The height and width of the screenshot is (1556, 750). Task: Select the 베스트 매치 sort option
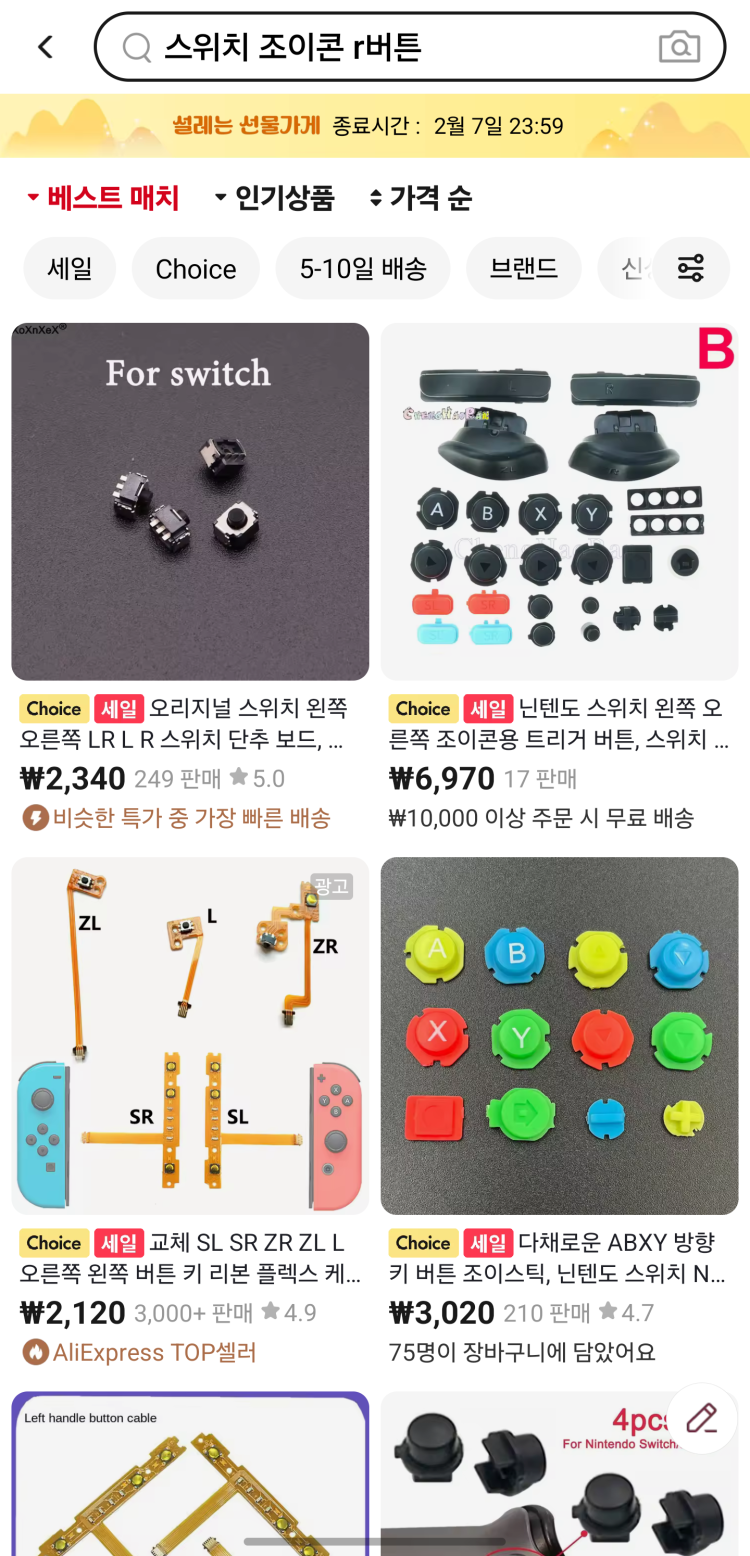(103, 198)
